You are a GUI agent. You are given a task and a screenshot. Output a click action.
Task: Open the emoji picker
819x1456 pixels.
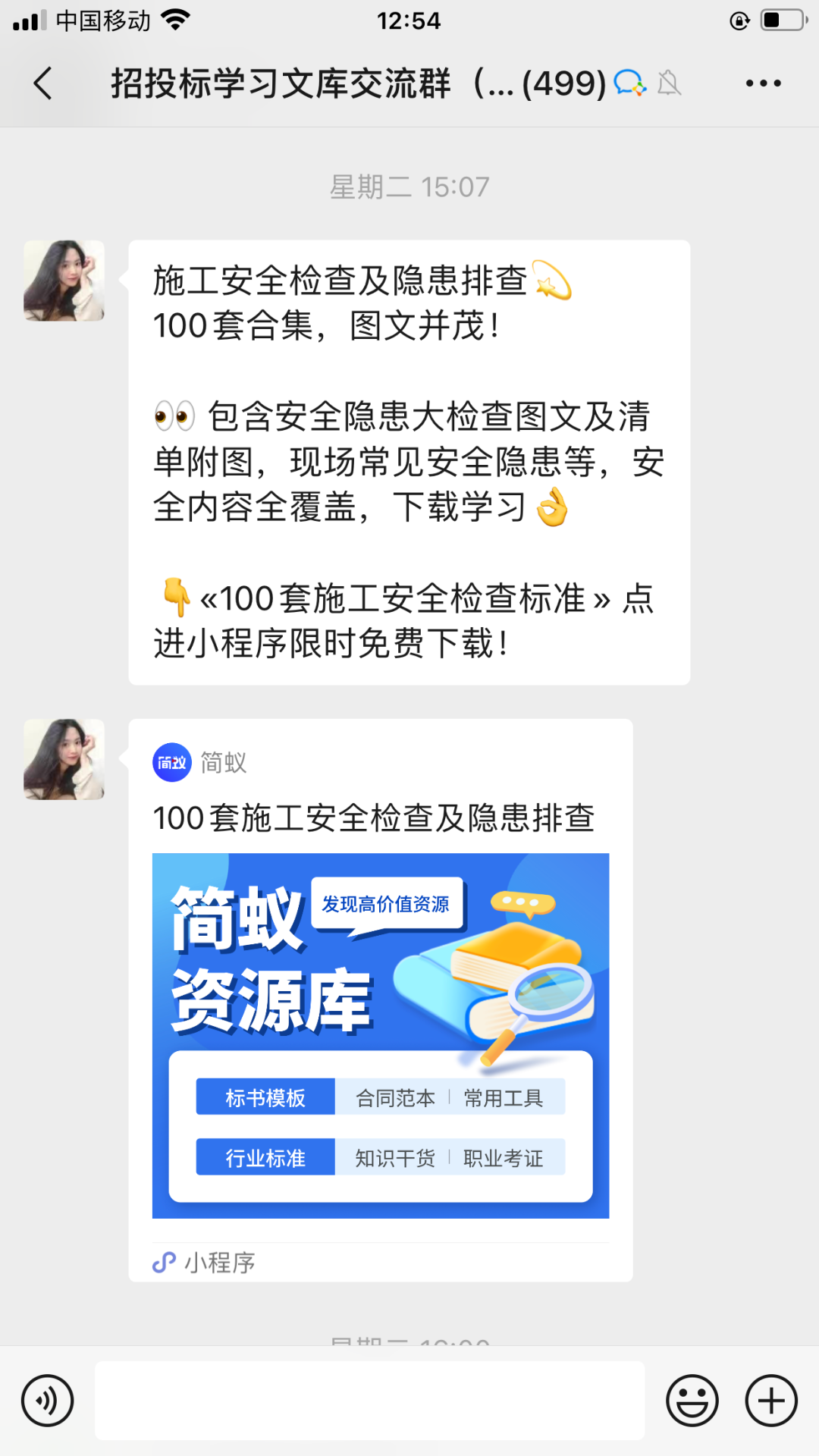pyautogui.click(x=692, y=1401)
